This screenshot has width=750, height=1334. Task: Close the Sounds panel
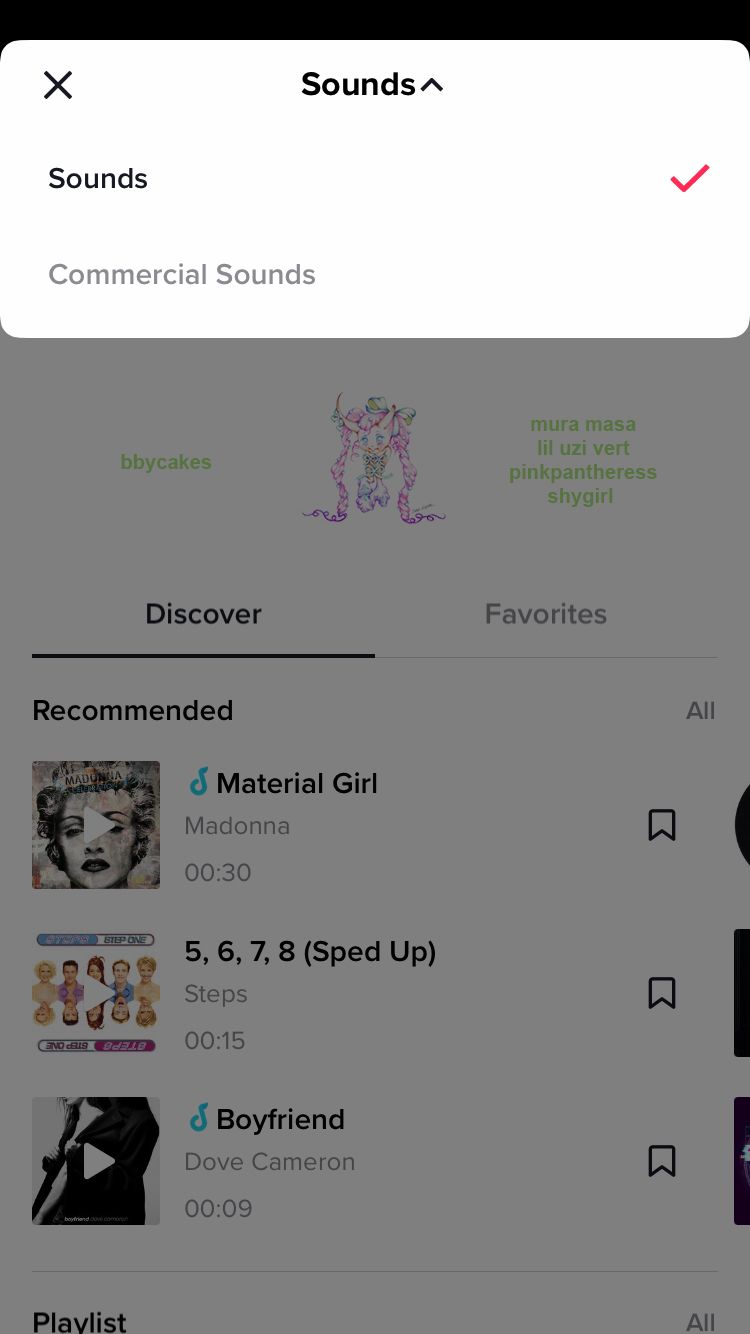tap(58, 85)
